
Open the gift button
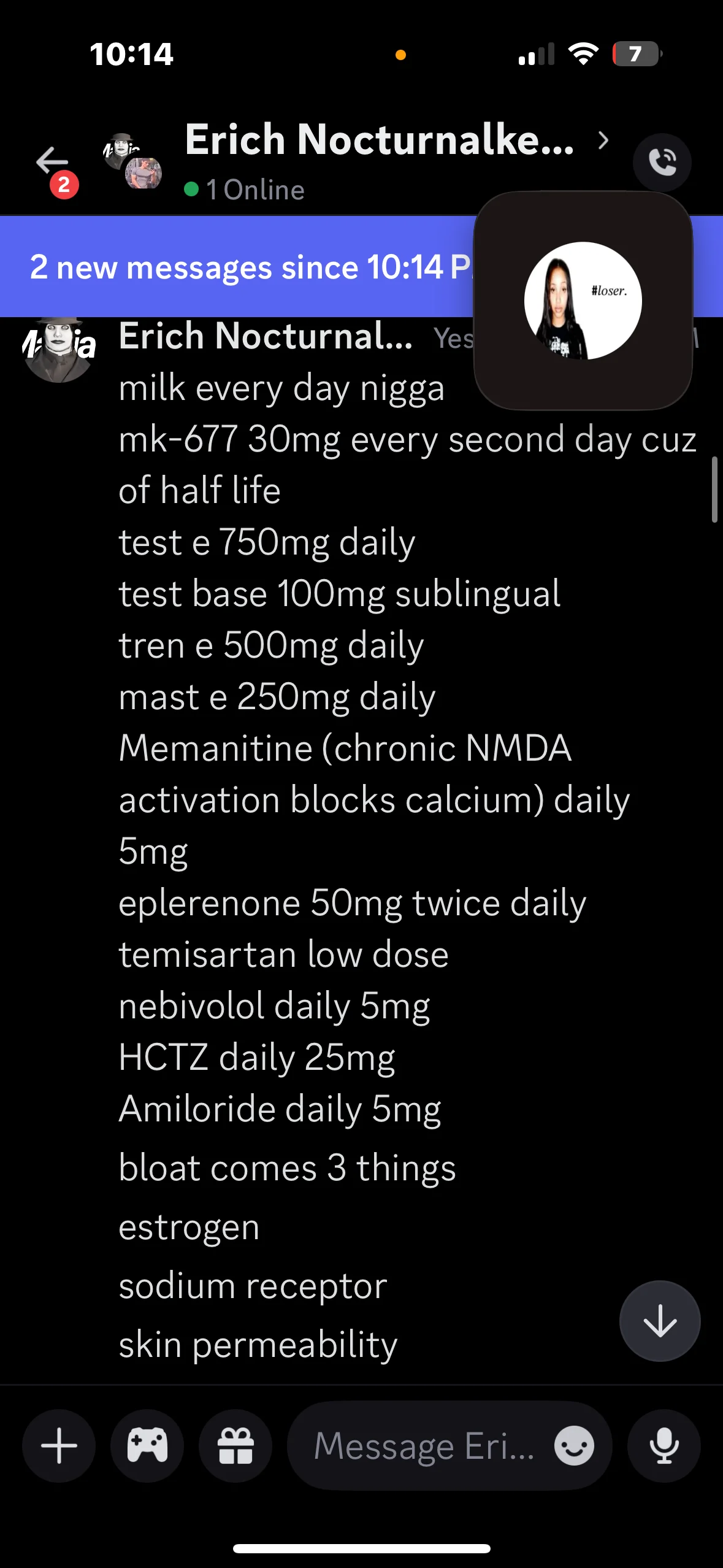coord(235,1446)
